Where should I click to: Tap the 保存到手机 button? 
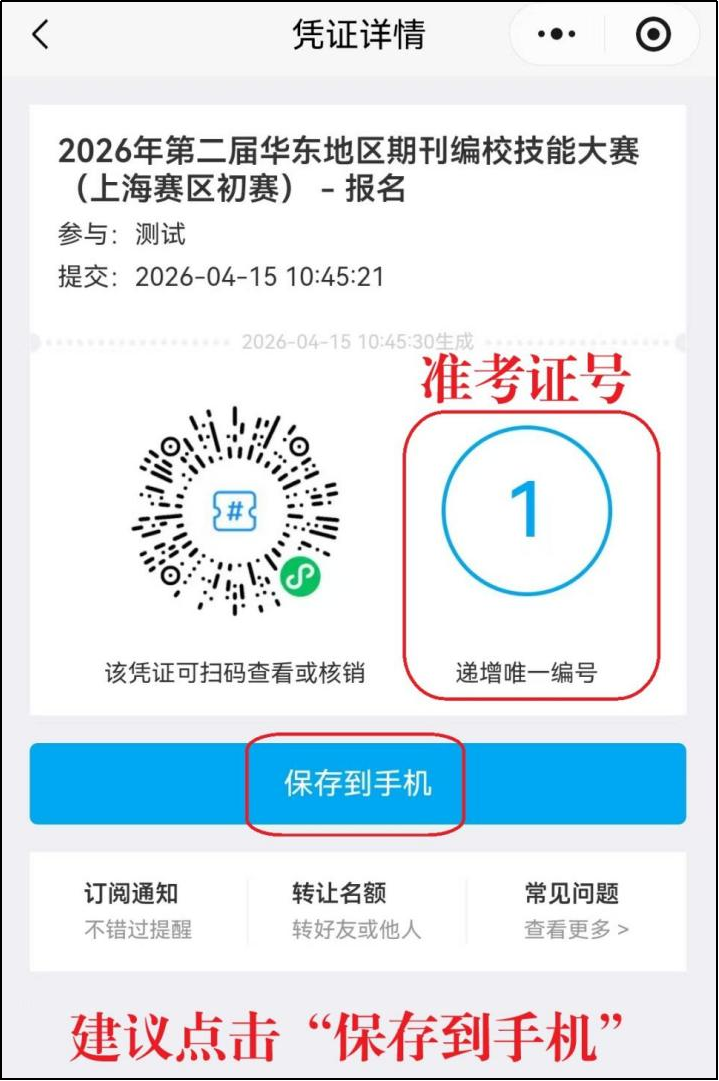pos(357,783)
